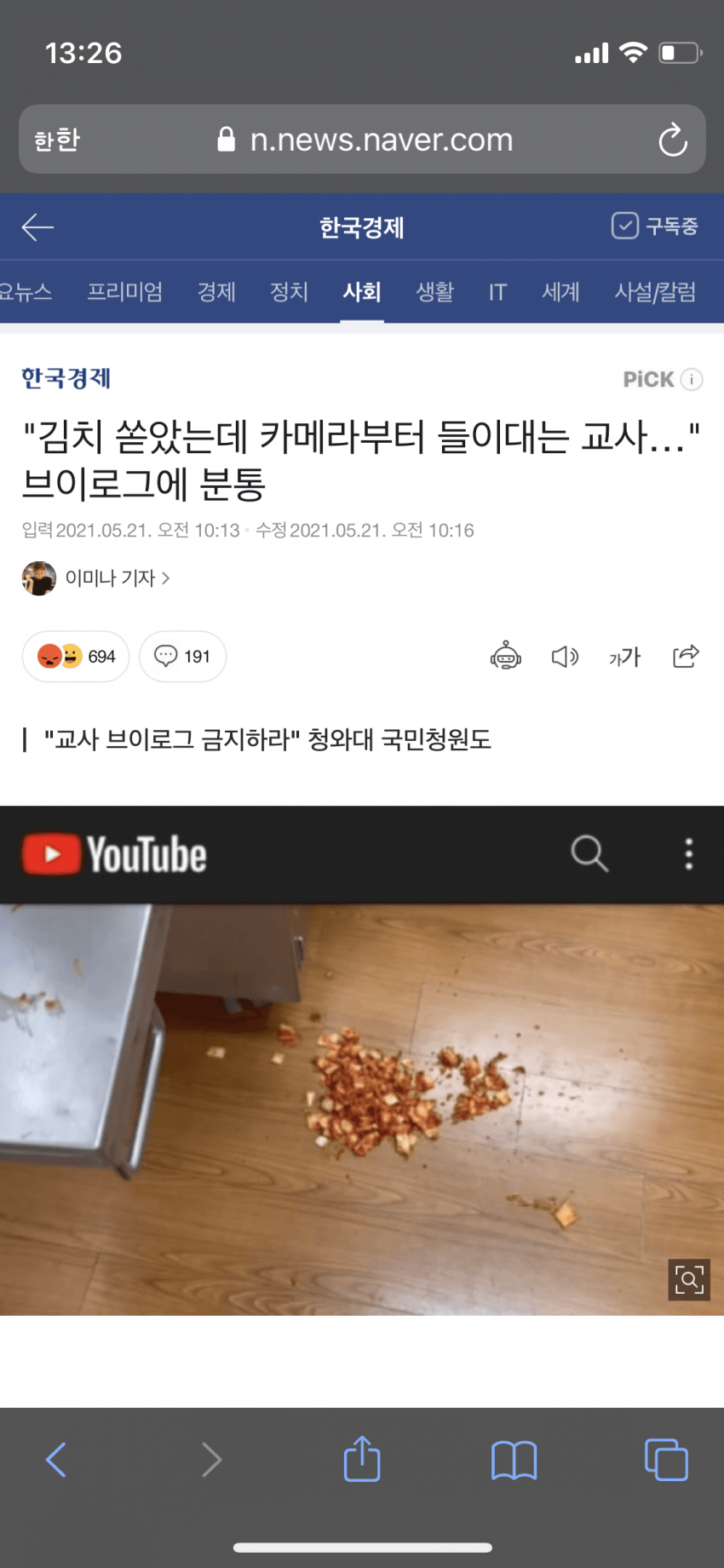This screenshot has width=724, height=1568.
Task: Open the 694 reactions button
Action: pyautogui.click(x=76, y=657)
